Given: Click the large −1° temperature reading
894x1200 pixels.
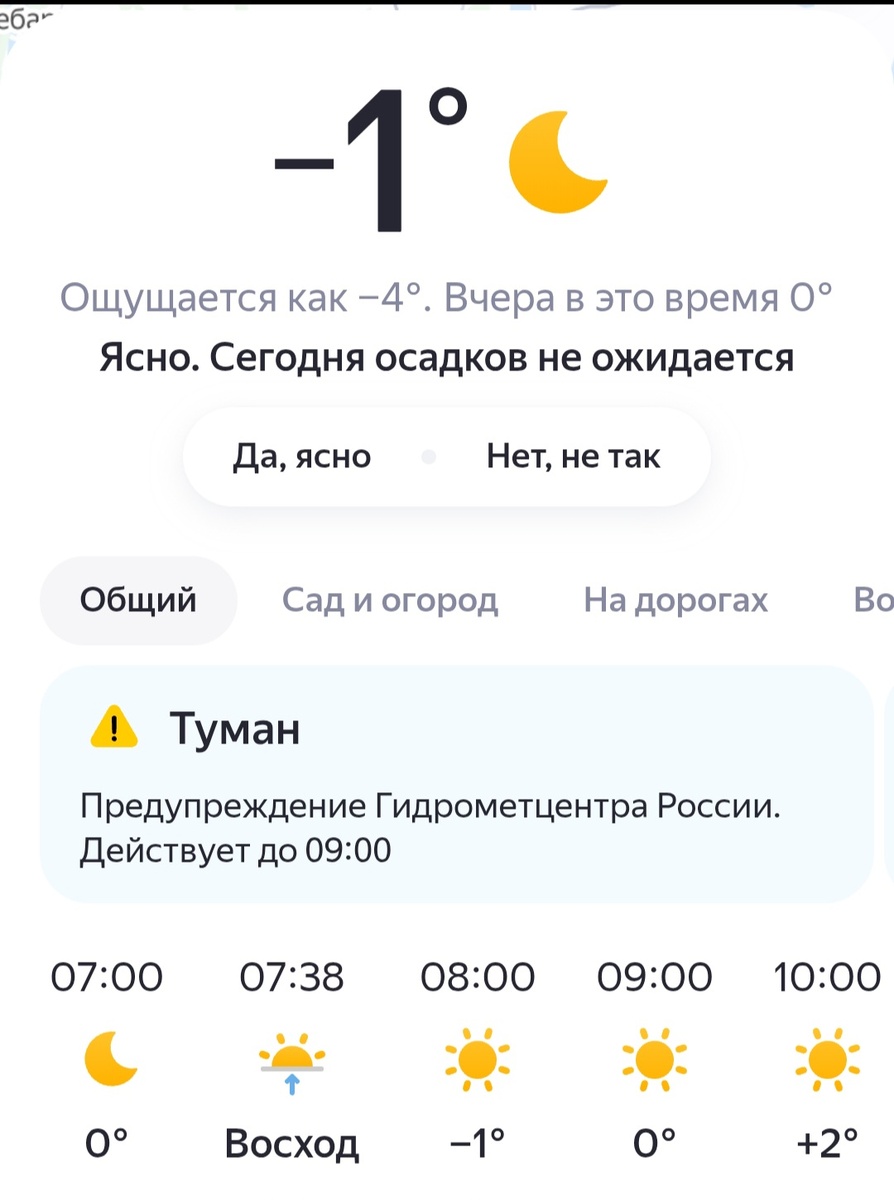Looking at the screenshot, I should tap(370, 160).
